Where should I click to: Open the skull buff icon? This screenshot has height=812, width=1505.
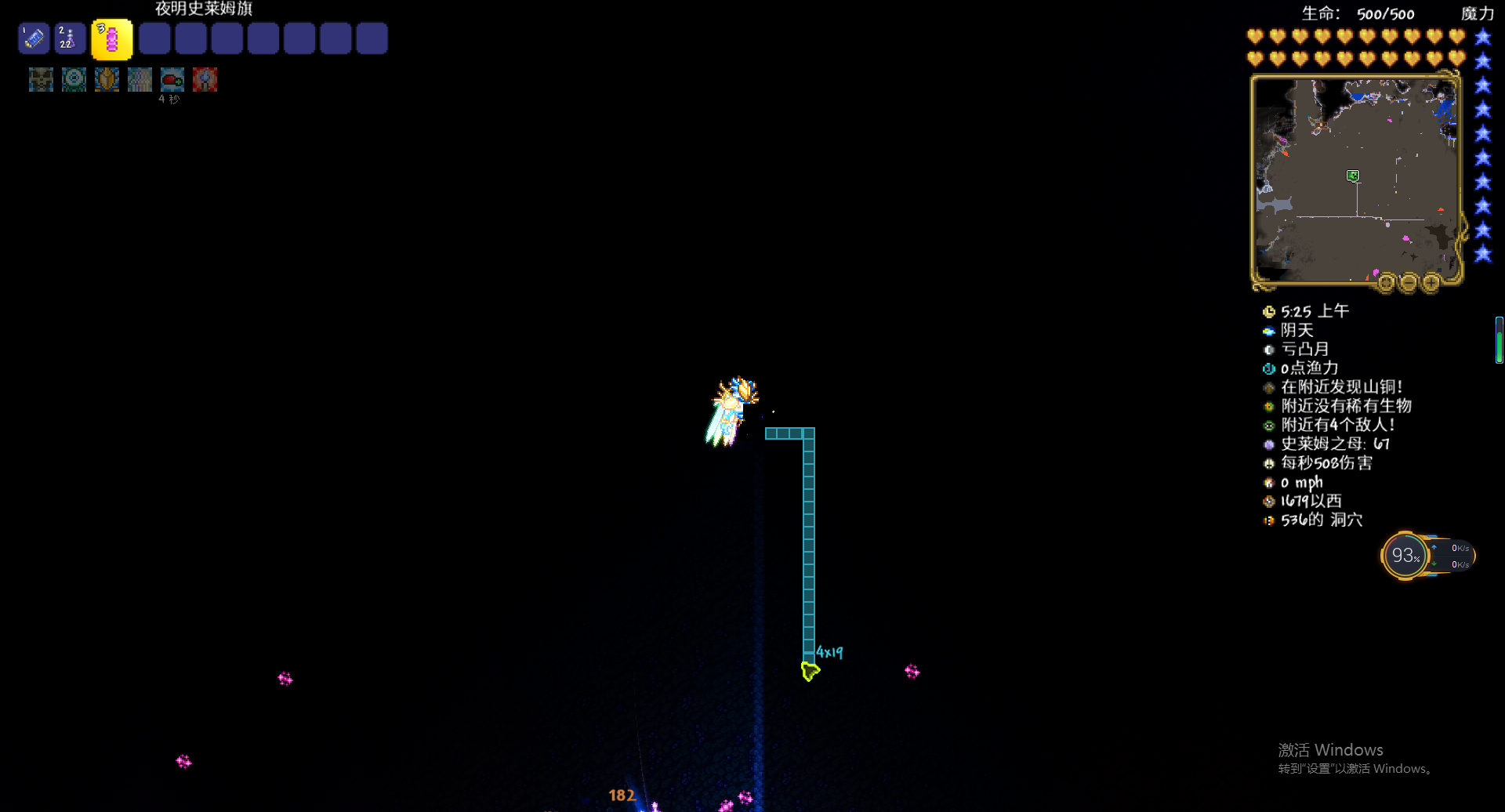41,79
